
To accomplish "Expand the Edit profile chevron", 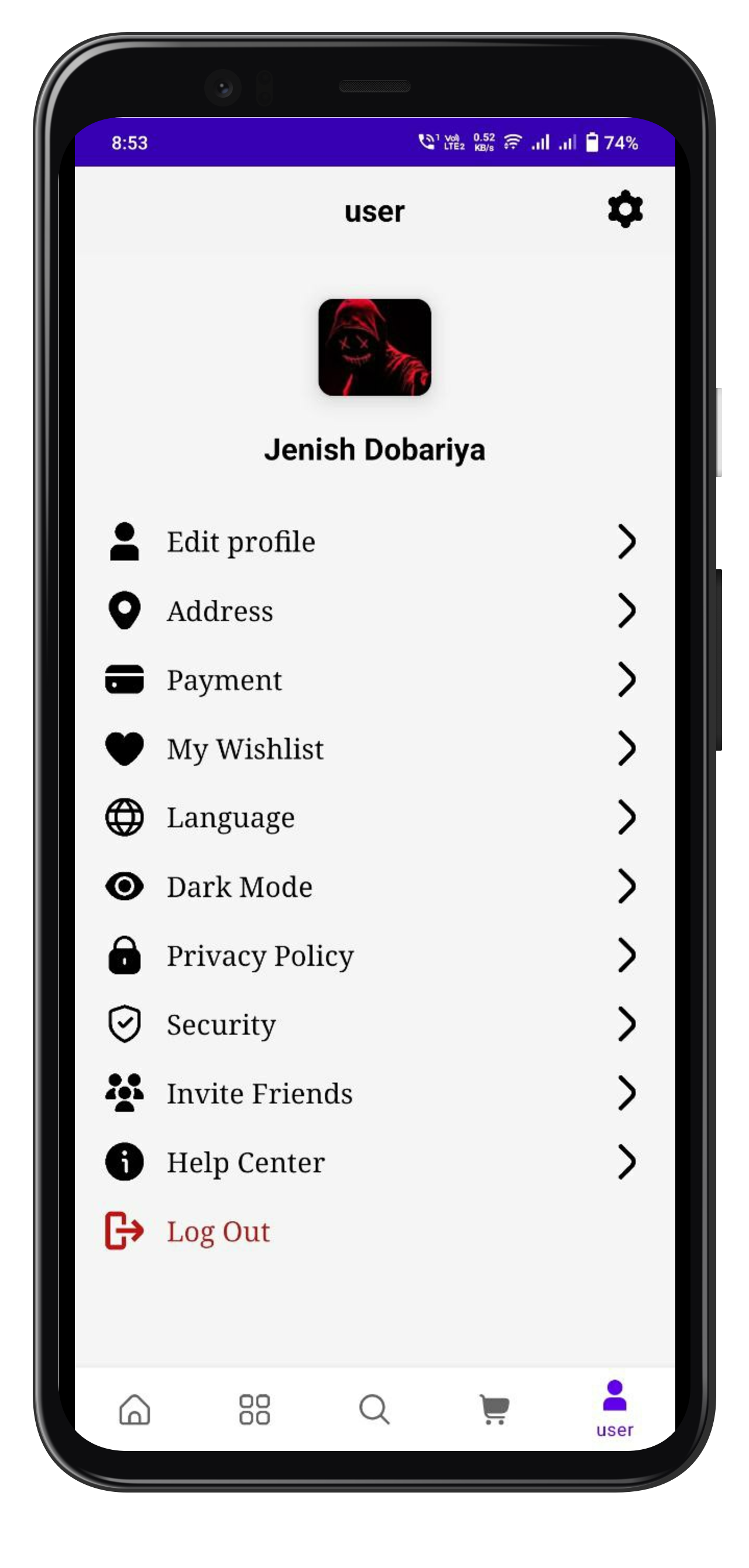I will 627,542.
